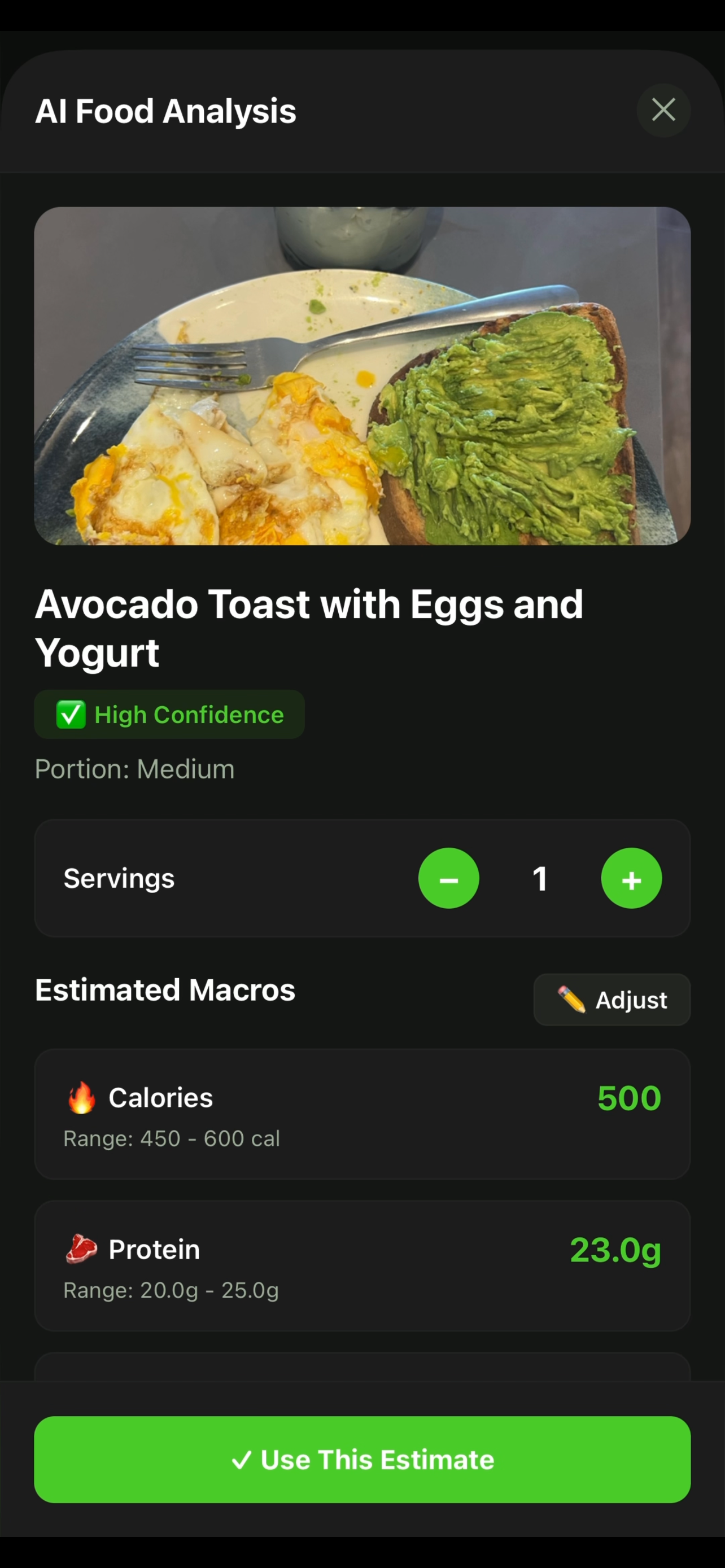Close the AI Food Analysis sheet
Viewport: 725px width, 1568px height.
click(x=663, y=110)
